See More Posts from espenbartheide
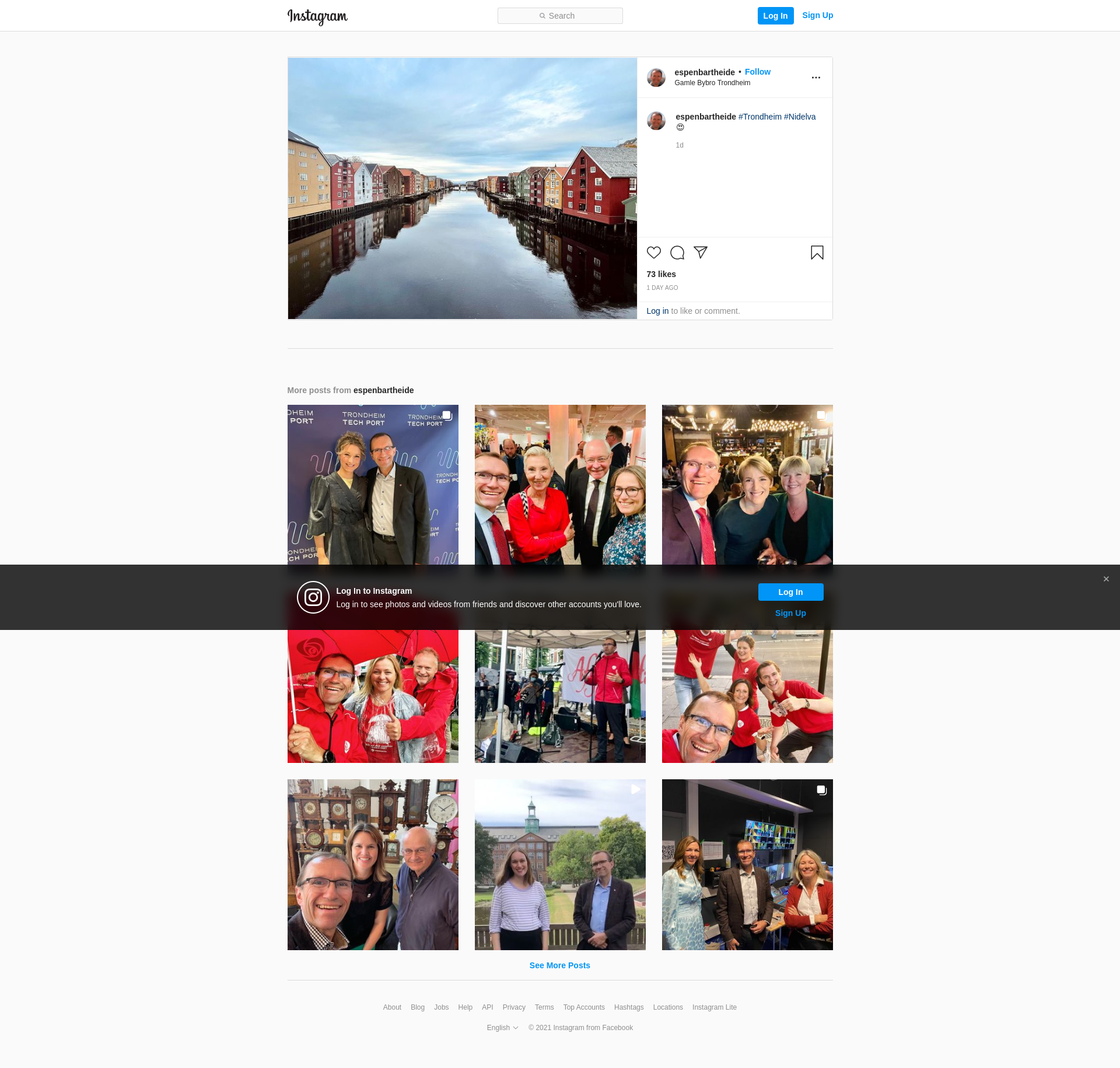This screenshot has height=1068, width=1120. click(x=559, y=965)
